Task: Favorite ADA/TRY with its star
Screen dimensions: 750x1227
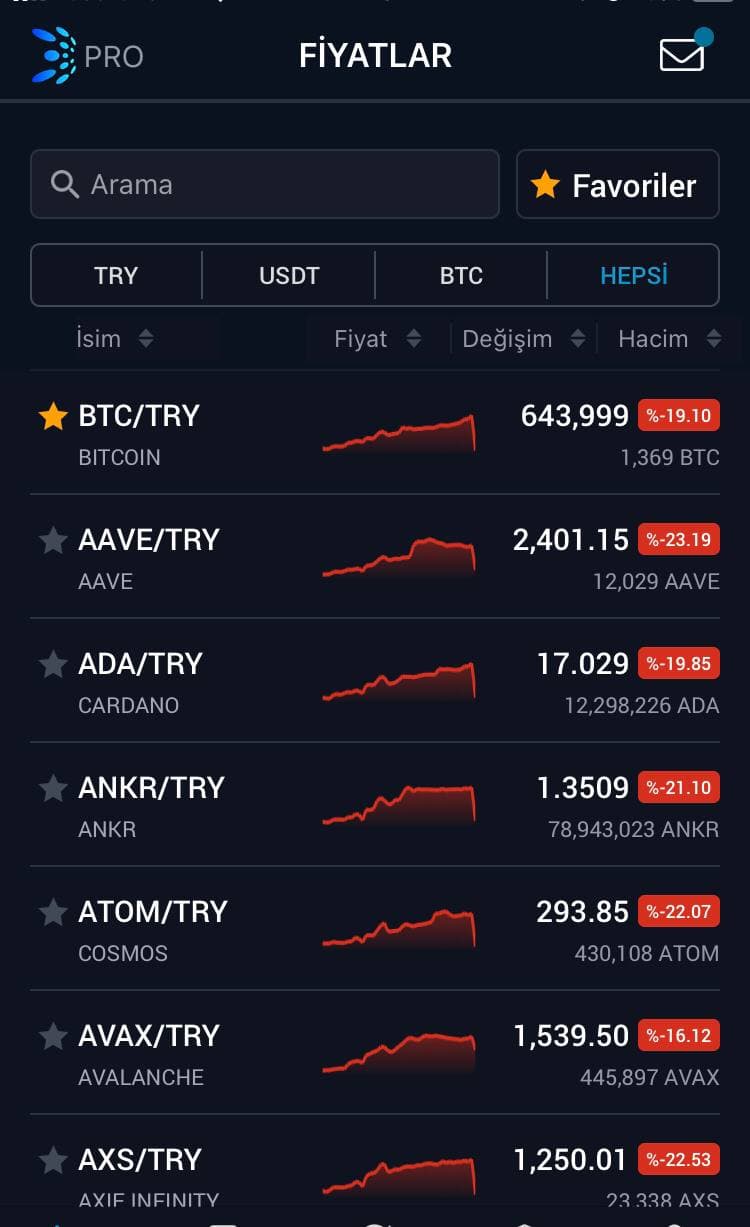Action: pos(52,665)
